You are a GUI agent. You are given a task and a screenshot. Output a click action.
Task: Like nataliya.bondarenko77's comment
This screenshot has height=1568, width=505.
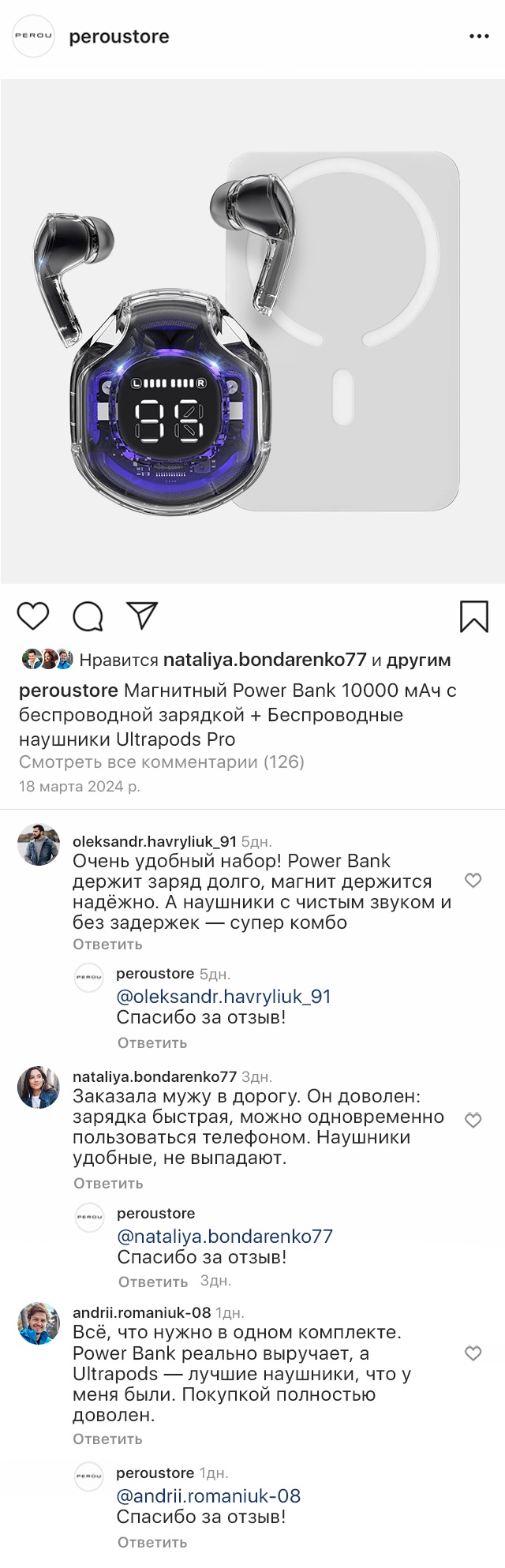(x=473, y=1120)
